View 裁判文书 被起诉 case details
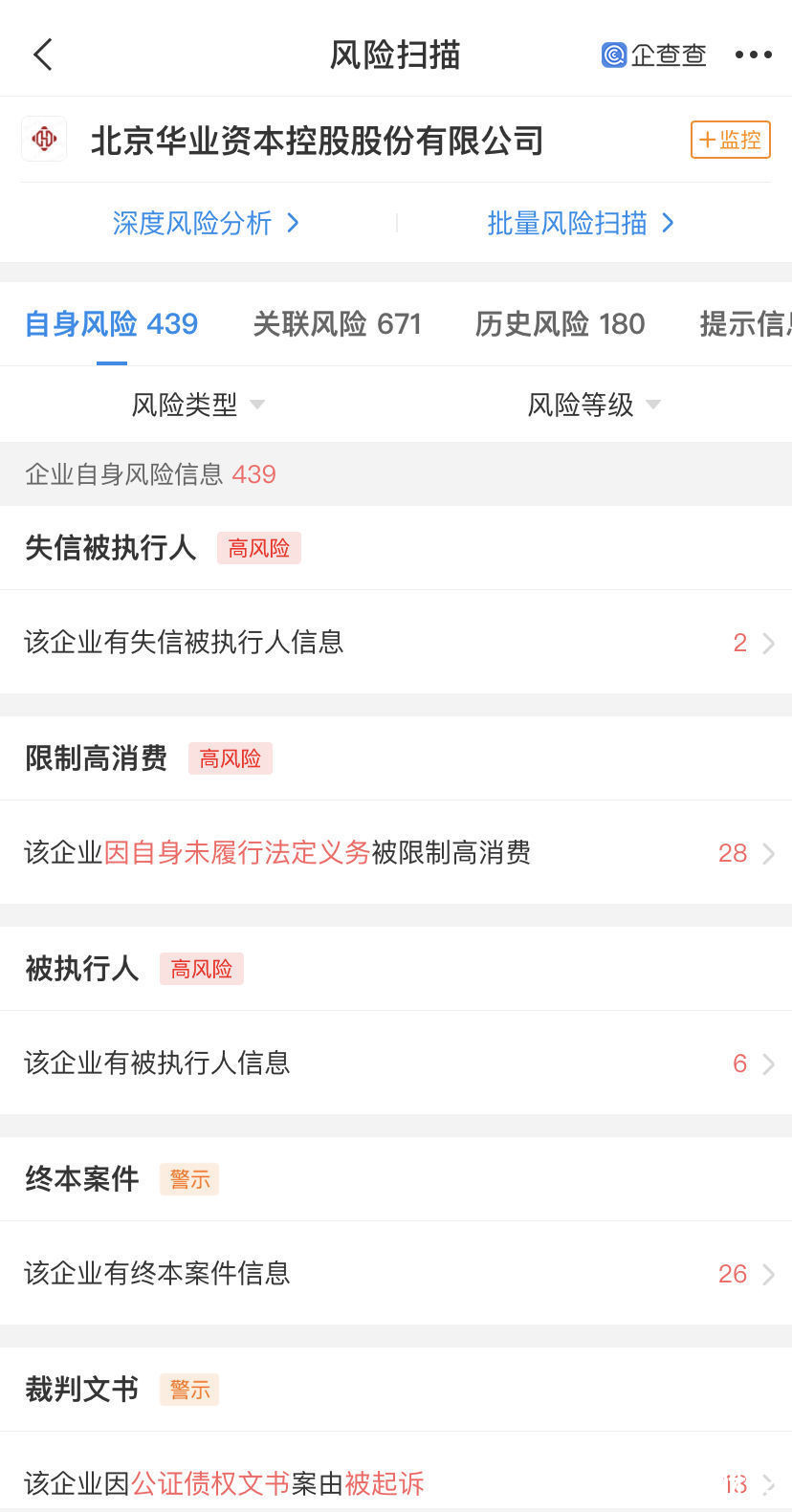Viewport: 792px width, 1512px height. [396, 1483]
